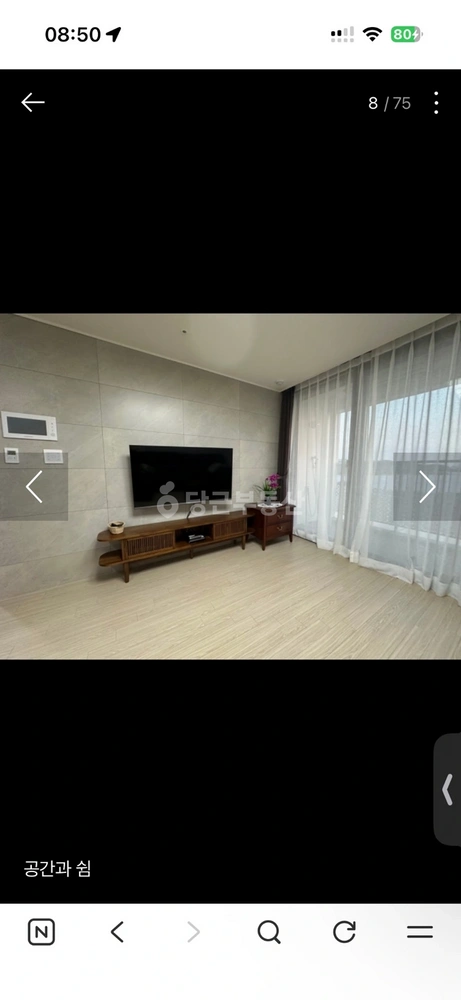This screenshot has width=461, height=1000.
Task: Open the Naver home N button
Action: [41, 932]
